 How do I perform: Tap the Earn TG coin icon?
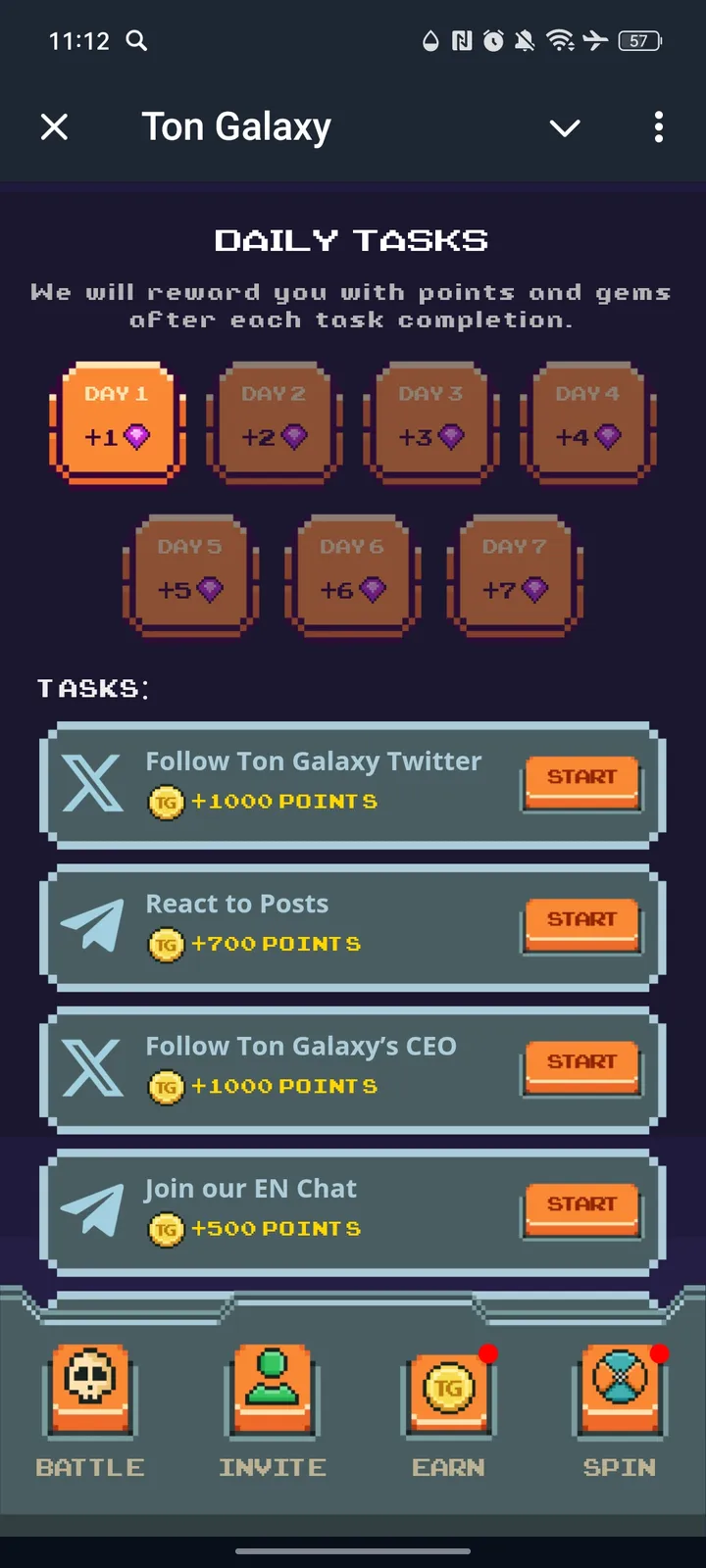coord(448,1387)
